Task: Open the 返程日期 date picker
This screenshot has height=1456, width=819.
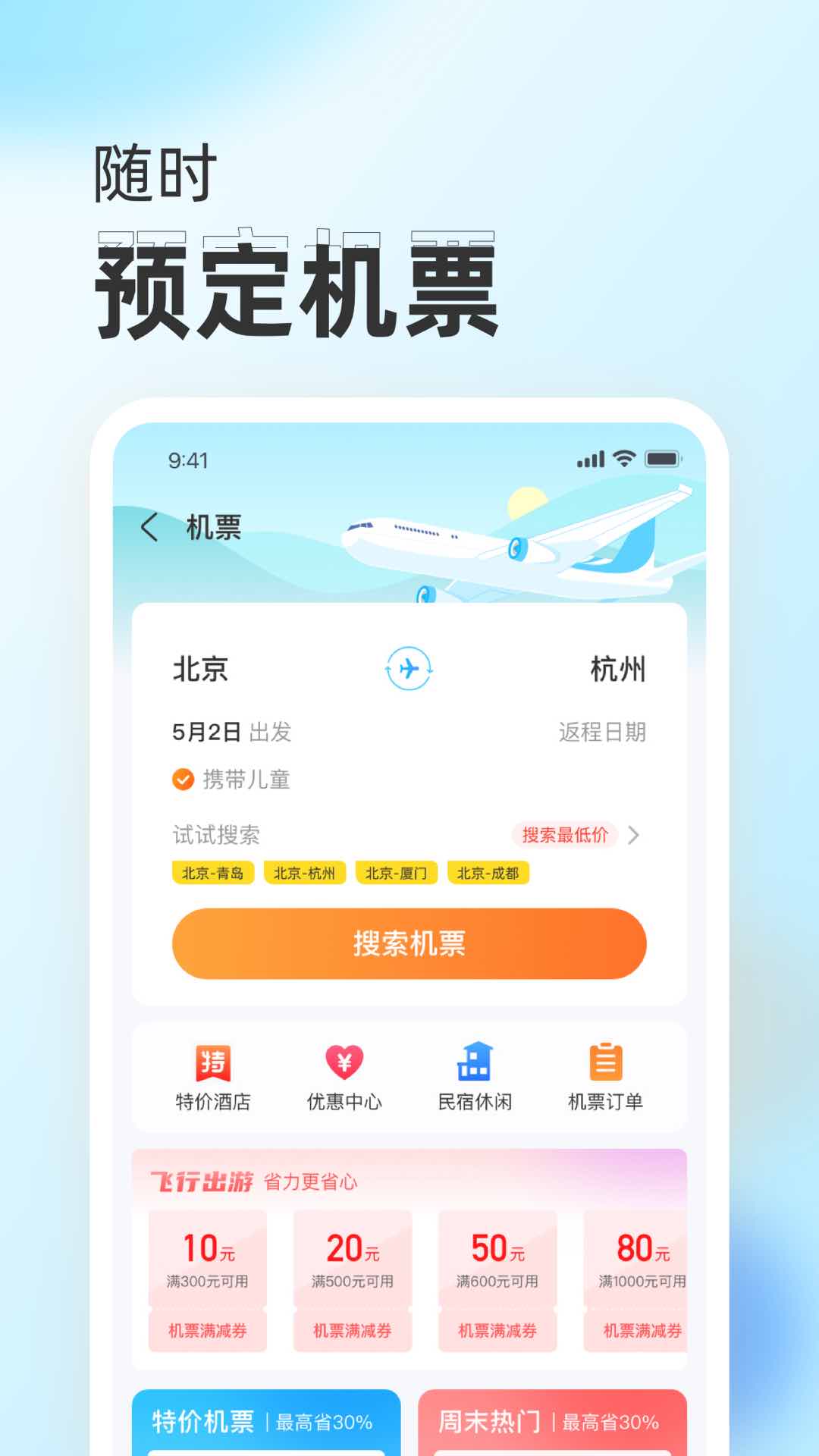Action: point(603,733)
